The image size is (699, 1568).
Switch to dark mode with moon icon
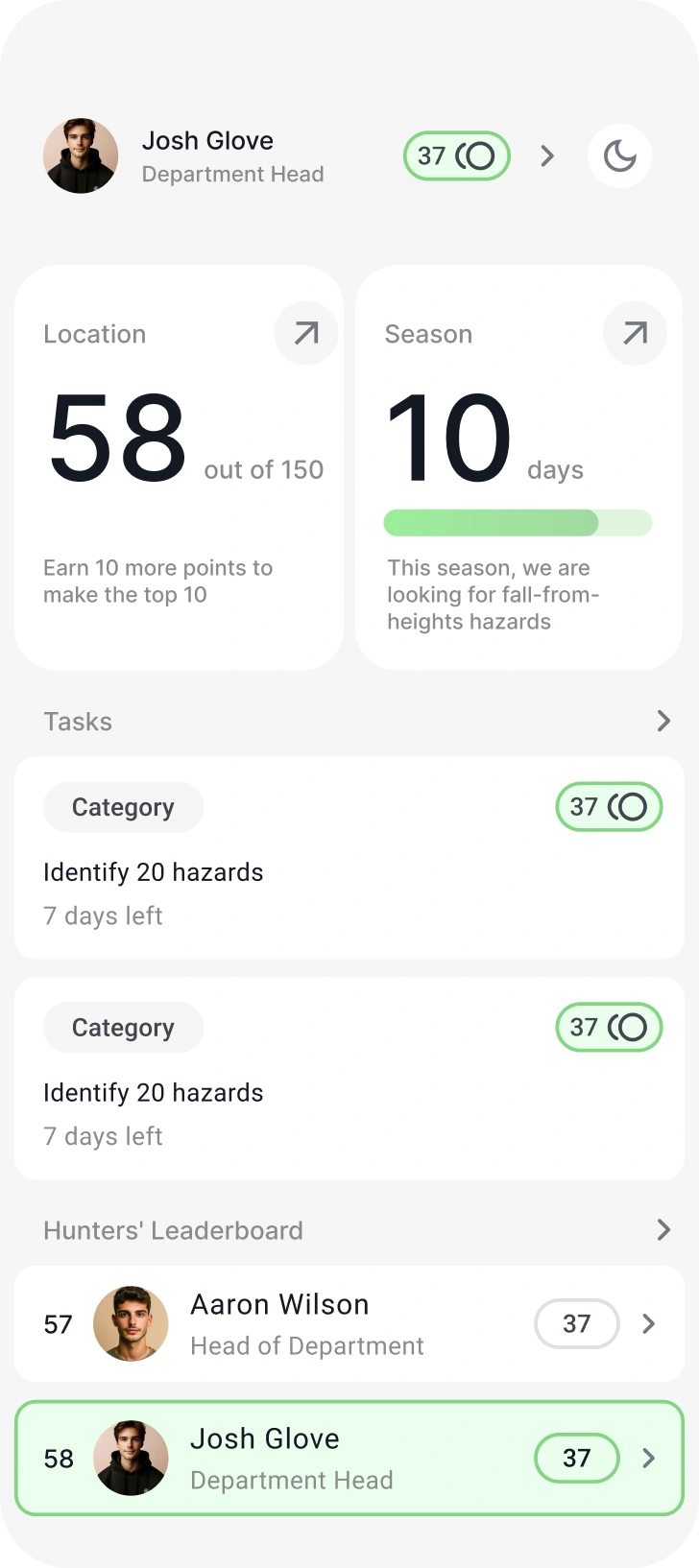click(619, 155)
